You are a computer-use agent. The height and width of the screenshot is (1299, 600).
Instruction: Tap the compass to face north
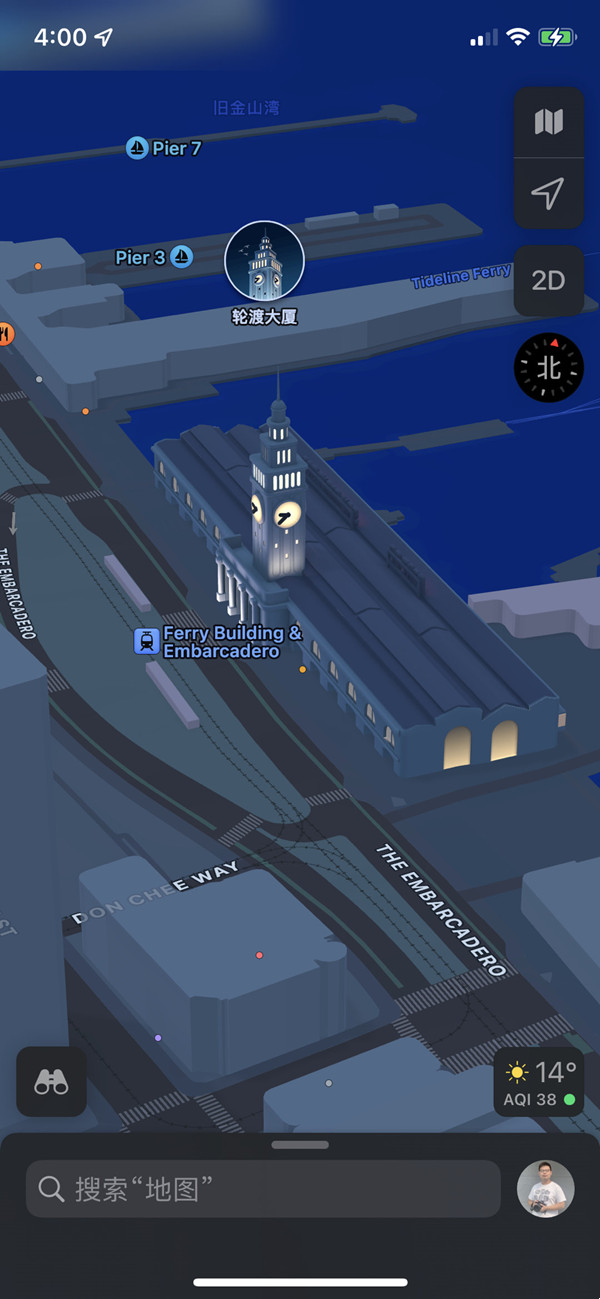point(548,368)
